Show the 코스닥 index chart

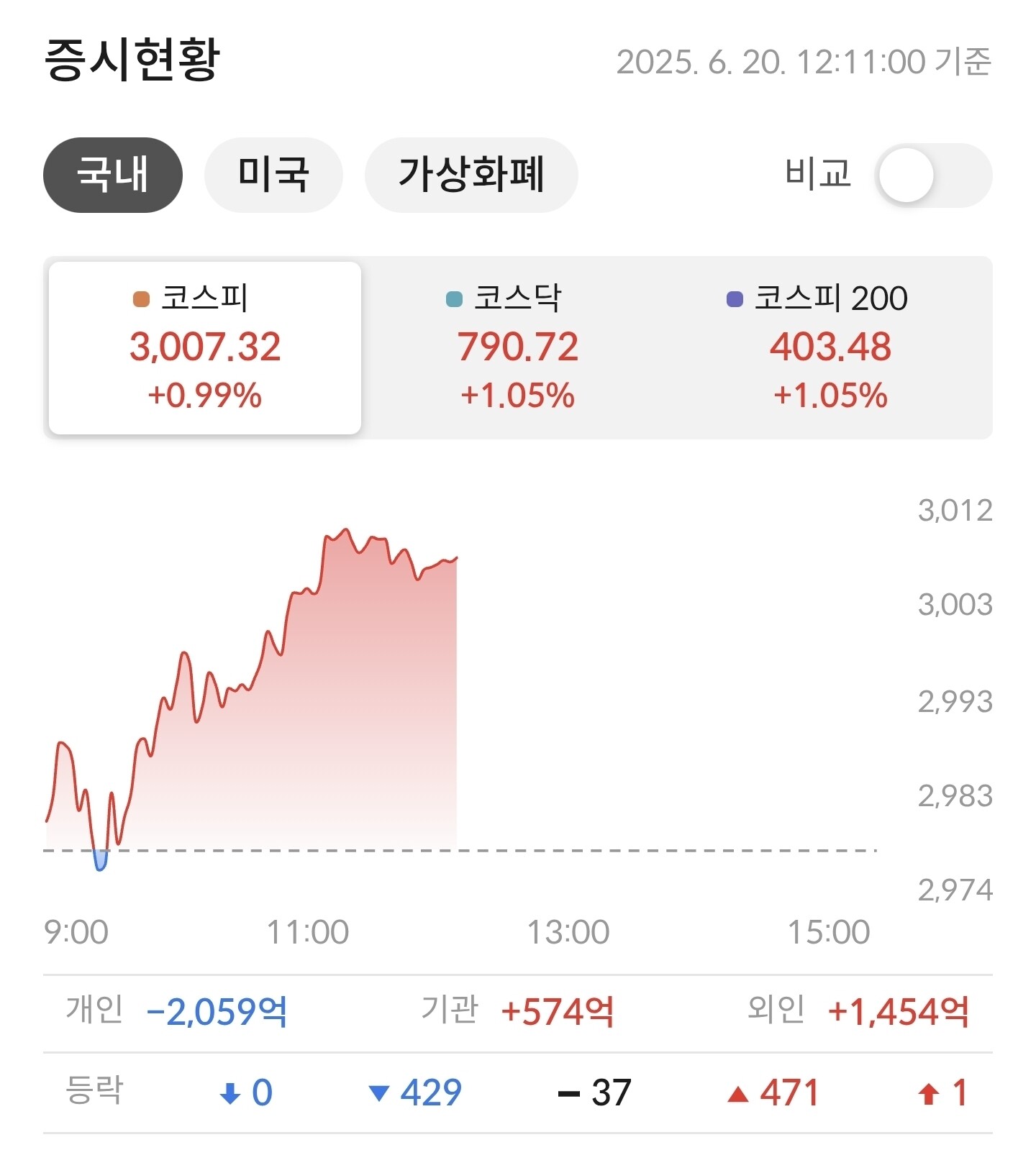tap(518, 348)
